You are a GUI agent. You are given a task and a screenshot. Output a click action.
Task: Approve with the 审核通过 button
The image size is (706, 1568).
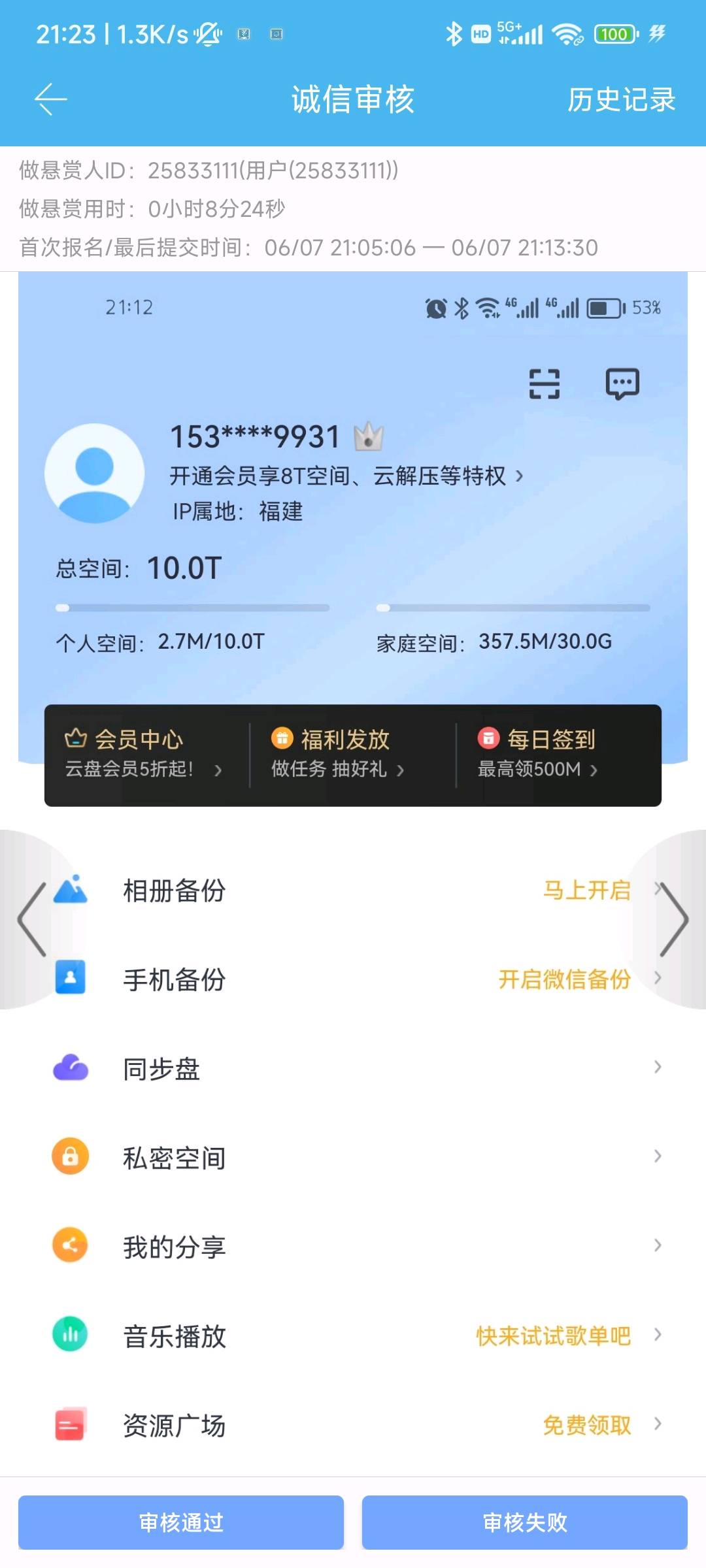(x=181, y=1522)
